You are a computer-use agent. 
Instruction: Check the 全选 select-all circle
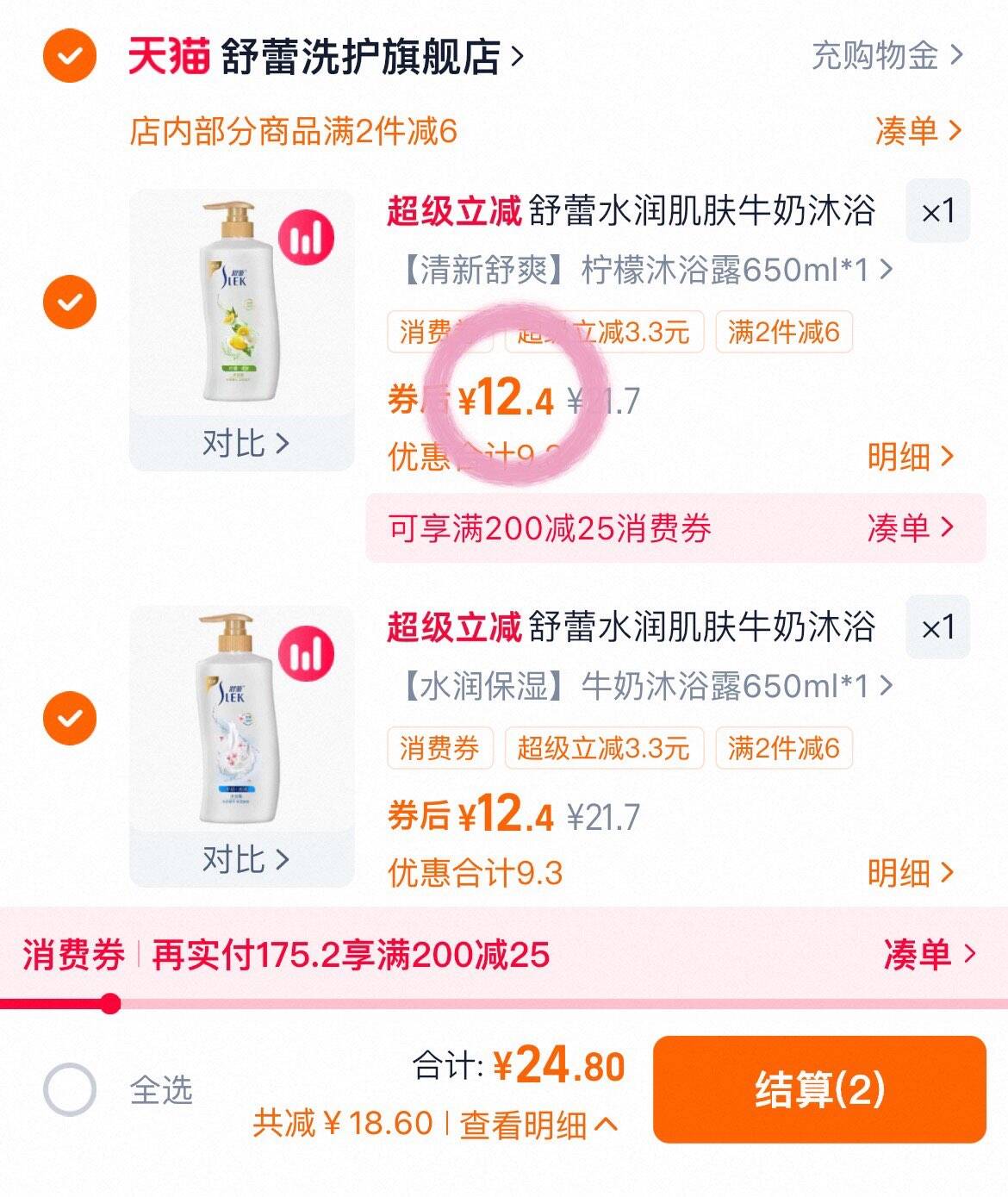pyautogui.click(x=70, y=1089)
